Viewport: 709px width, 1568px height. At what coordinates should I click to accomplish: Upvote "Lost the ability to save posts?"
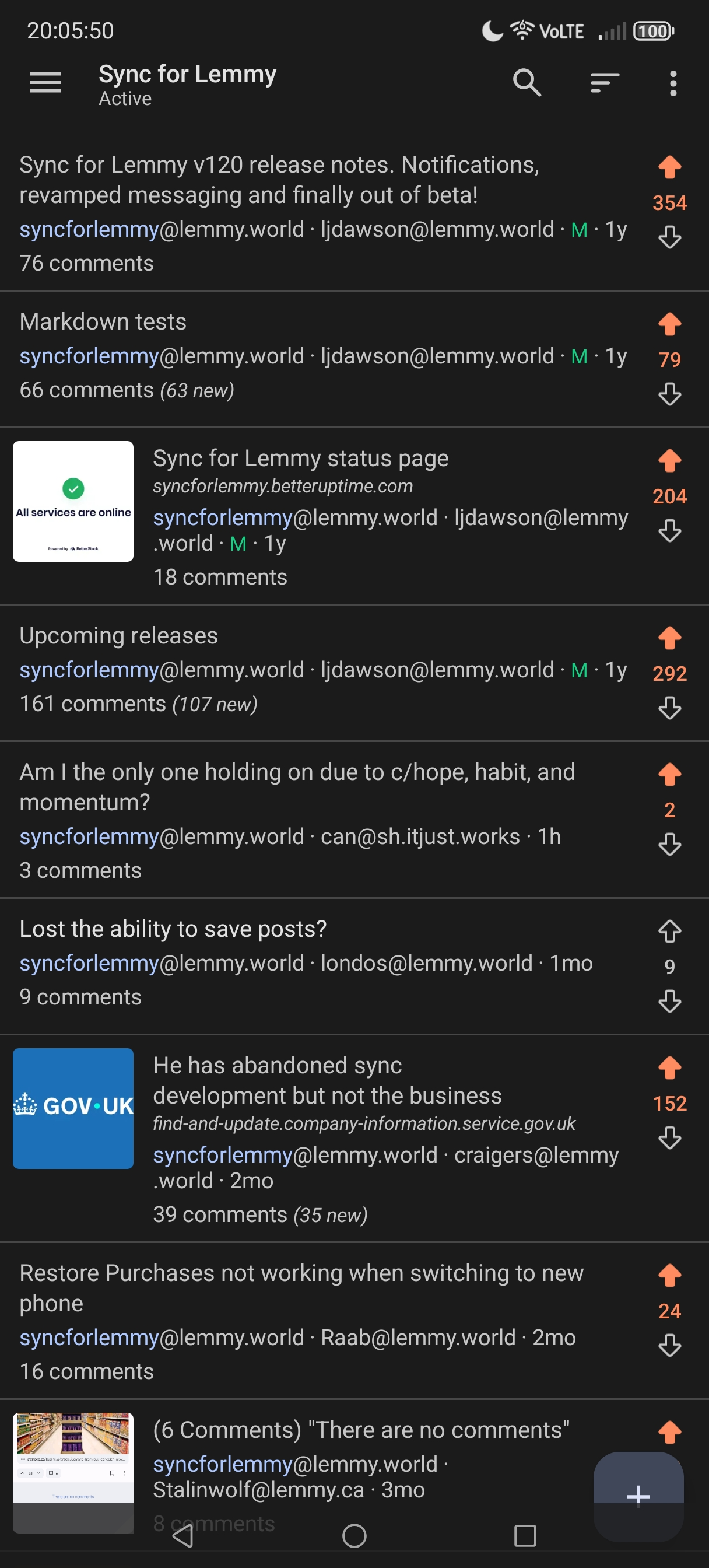669,932
